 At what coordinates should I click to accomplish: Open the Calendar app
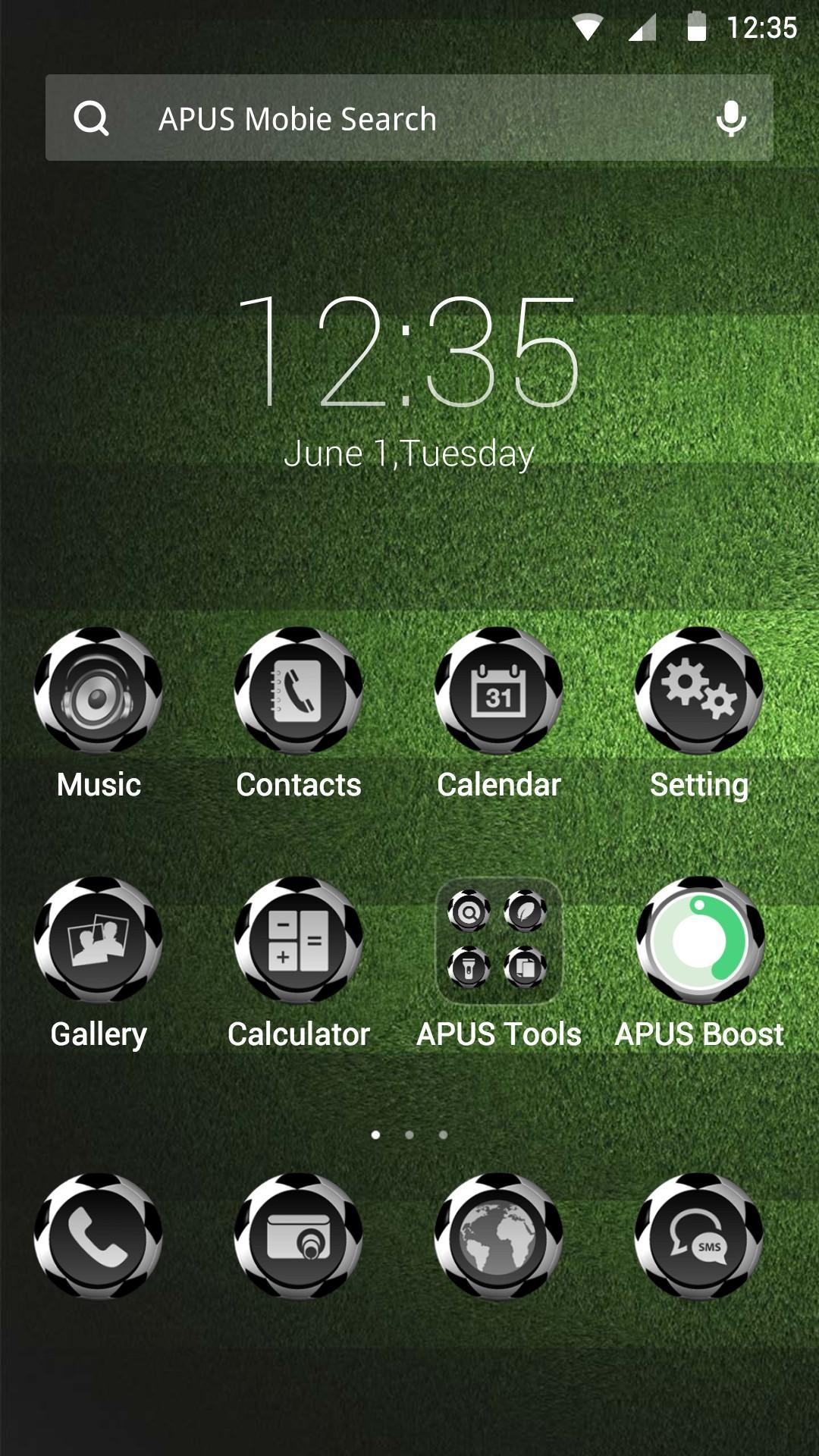click(x=499, y=691)
